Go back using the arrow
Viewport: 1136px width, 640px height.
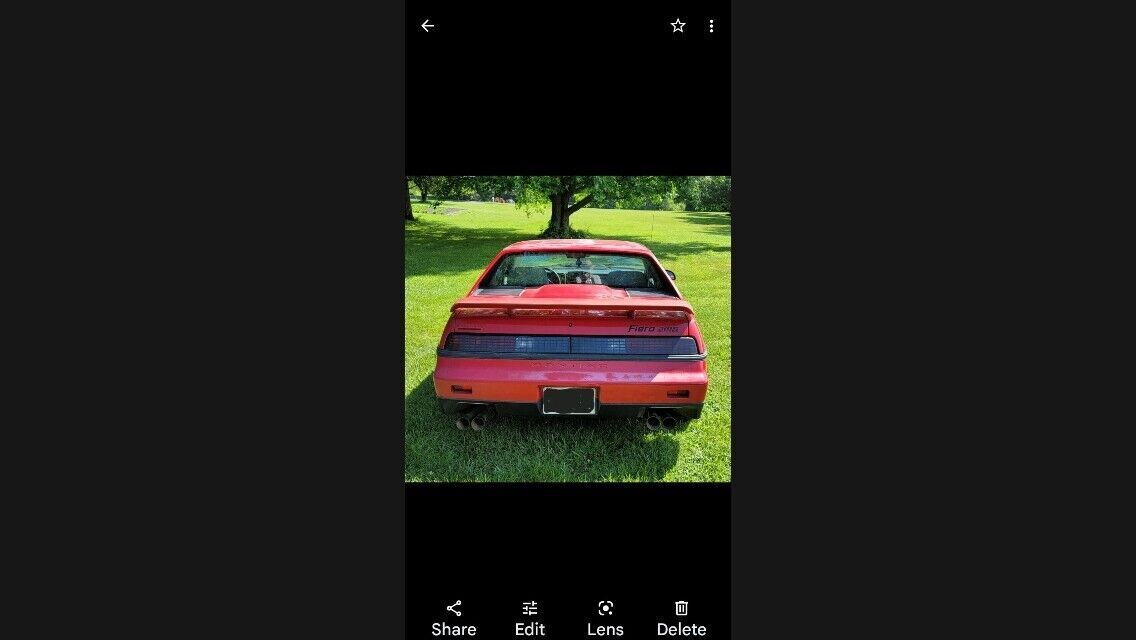427,26
